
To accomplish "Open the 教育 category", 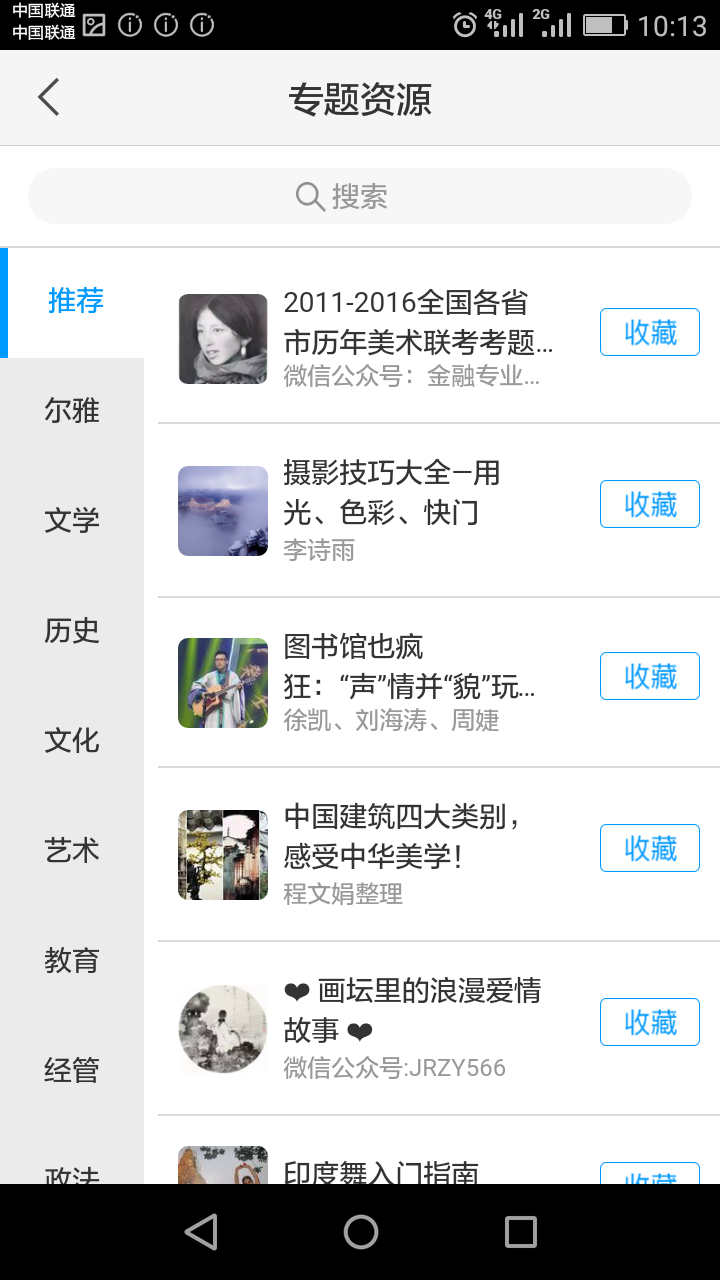I will 72,961.
